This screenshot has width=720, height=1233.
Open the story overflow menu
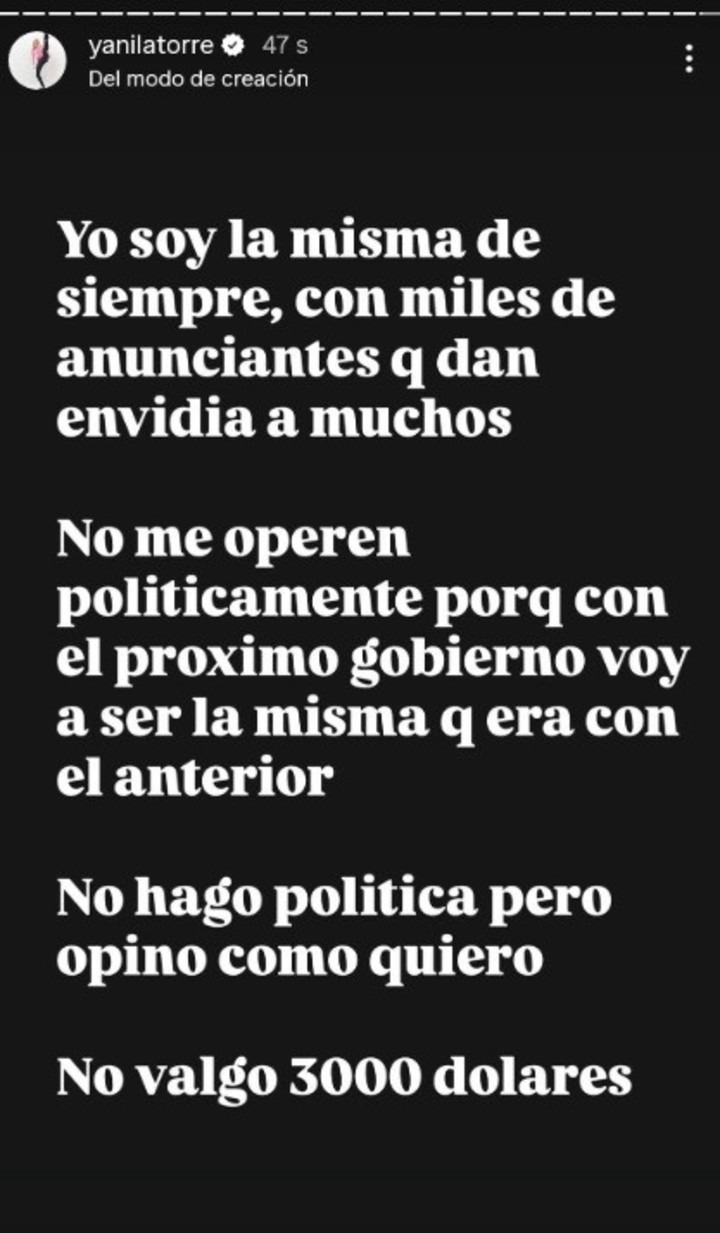pyautogui.click(x=688, y=59)
